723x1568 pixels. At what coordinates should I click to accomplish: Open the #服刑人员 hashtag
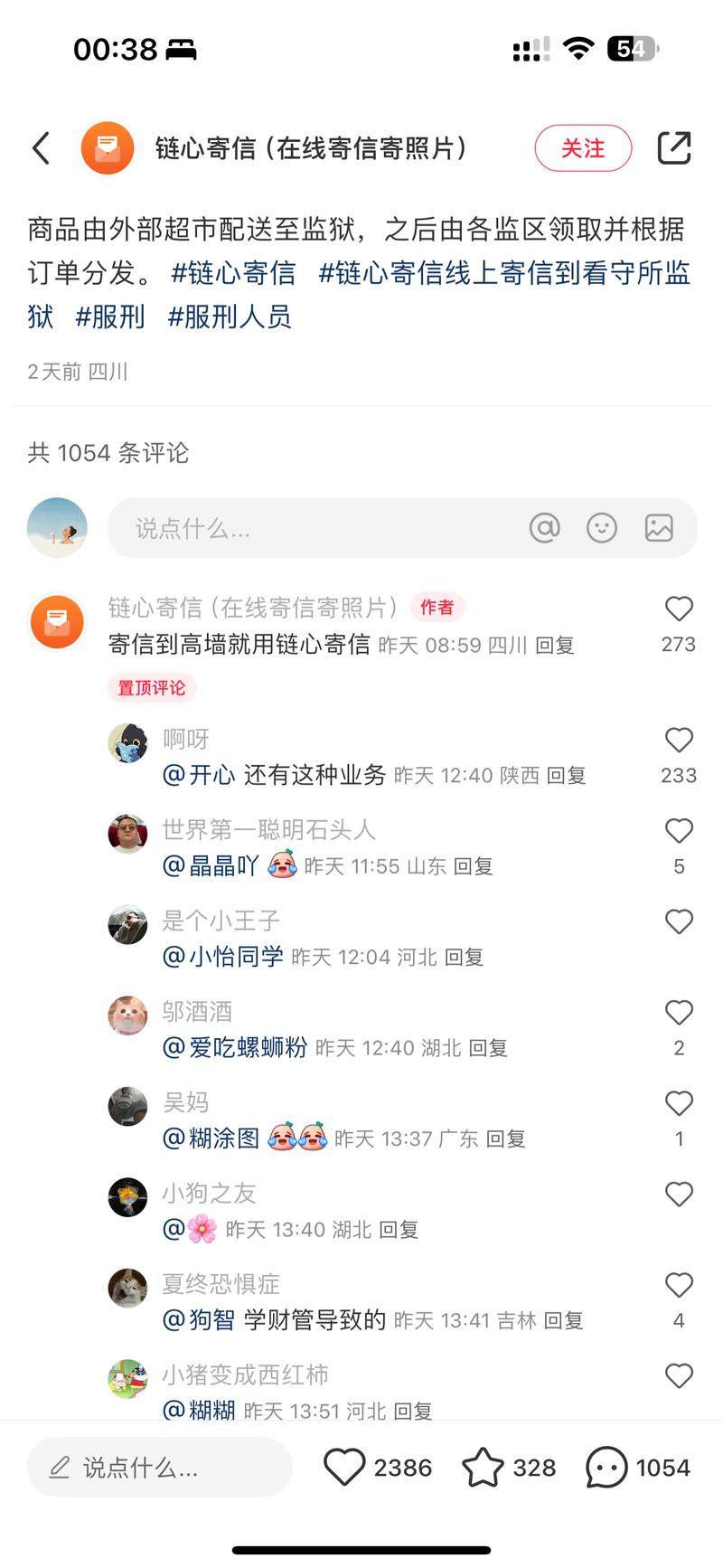(x=230, y=316)
